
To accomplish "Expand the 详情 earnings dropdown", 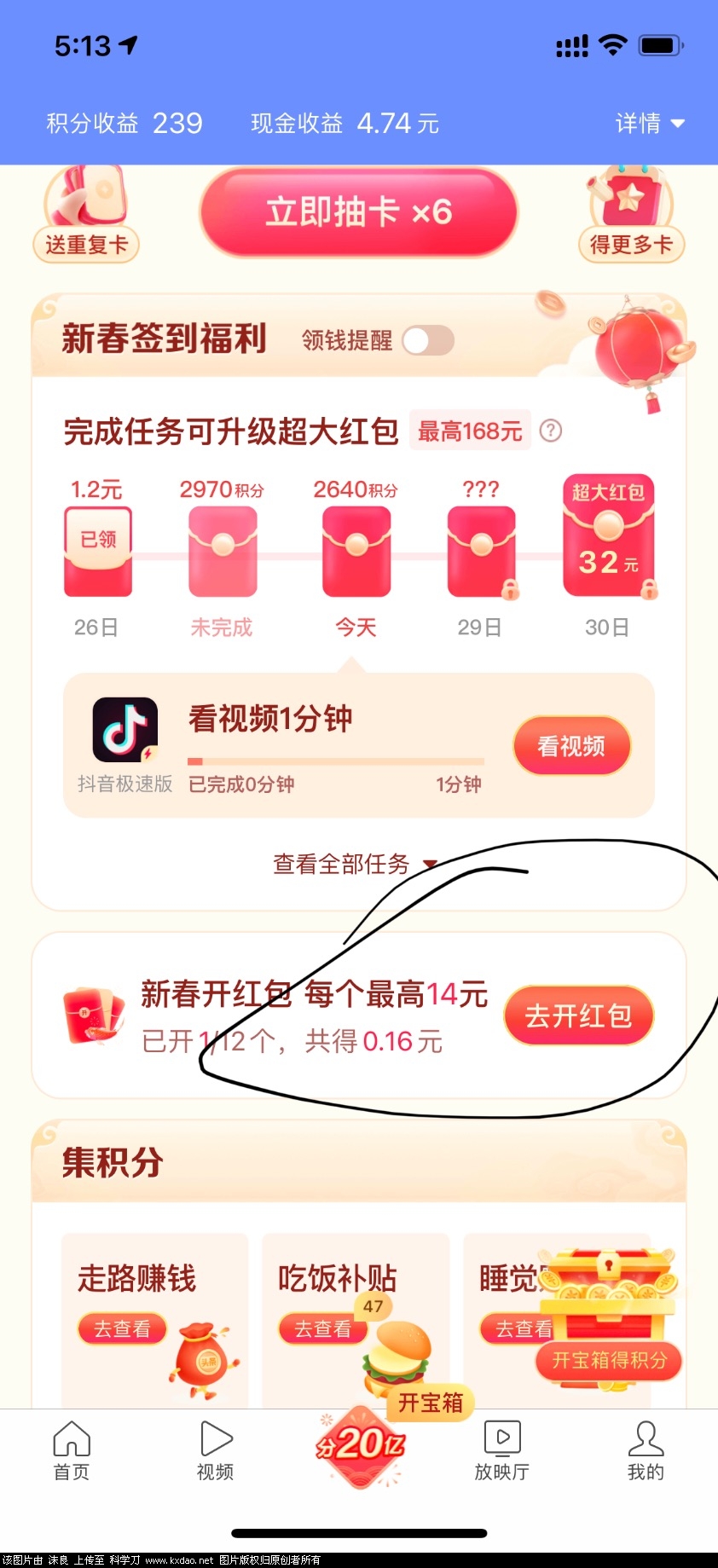I will tap(650, 124).
